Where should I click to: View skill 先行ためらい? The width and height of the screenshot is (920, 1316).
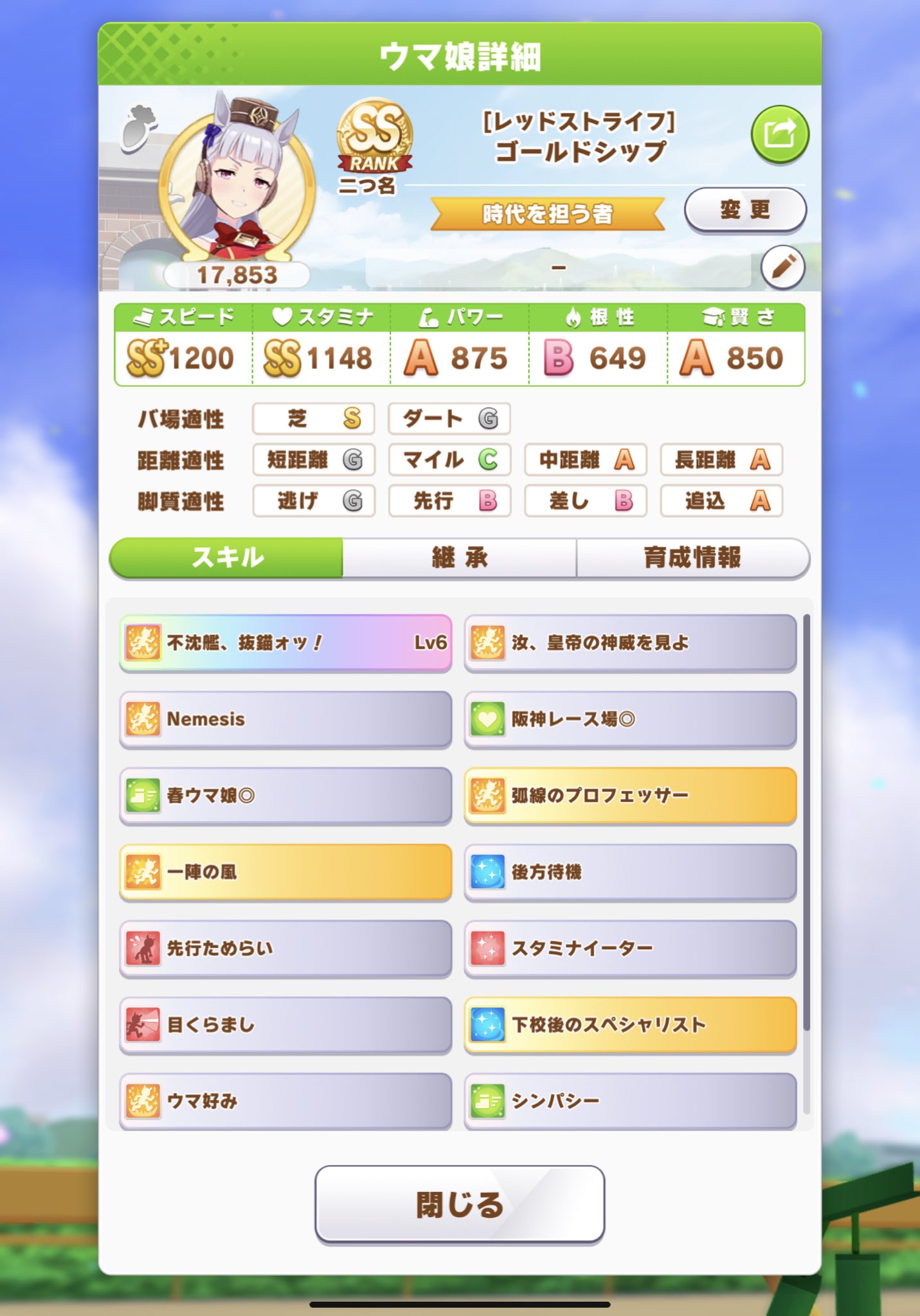(285, 948)
